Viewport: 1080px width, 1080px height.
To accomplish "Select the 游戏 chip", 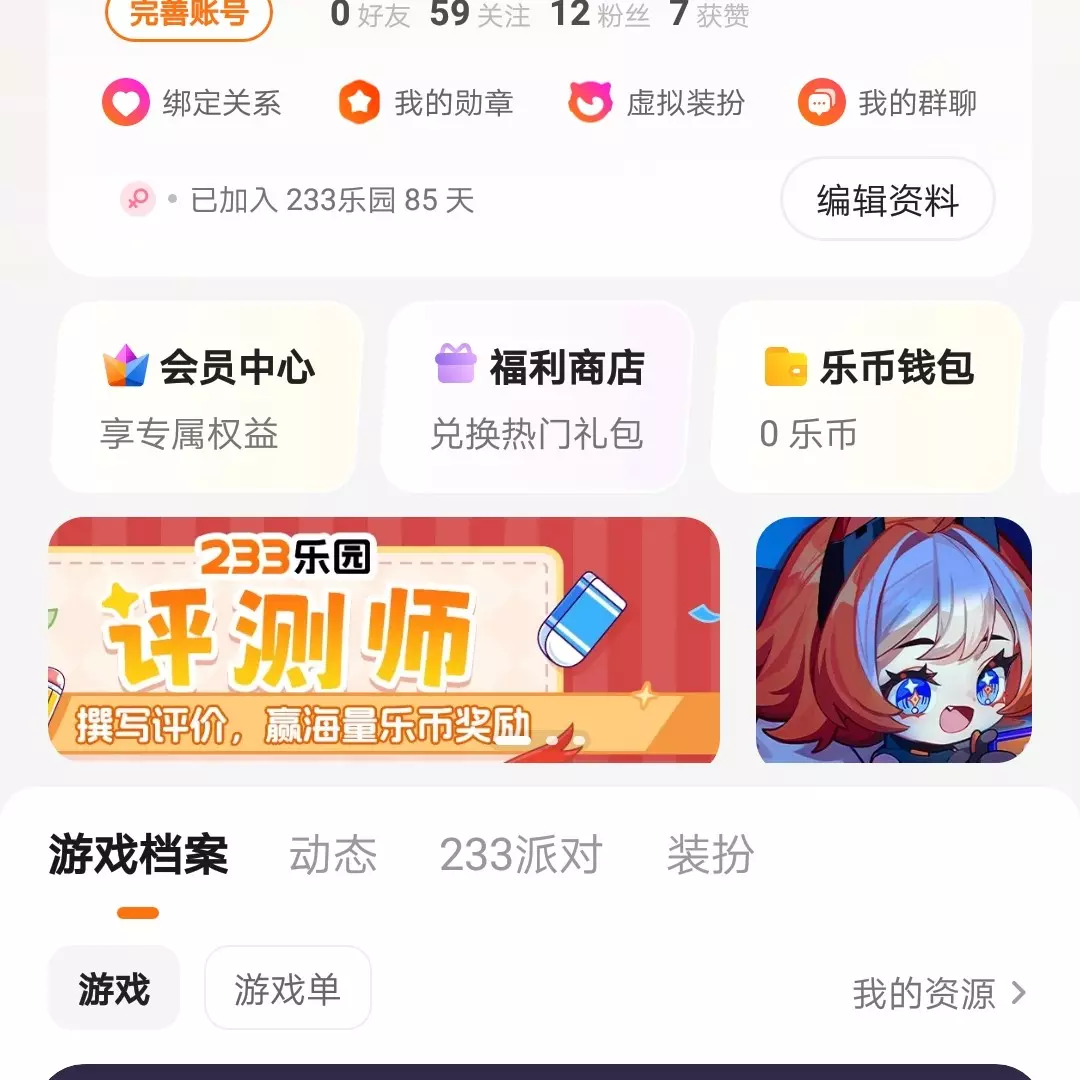I will tap(114, 989).
